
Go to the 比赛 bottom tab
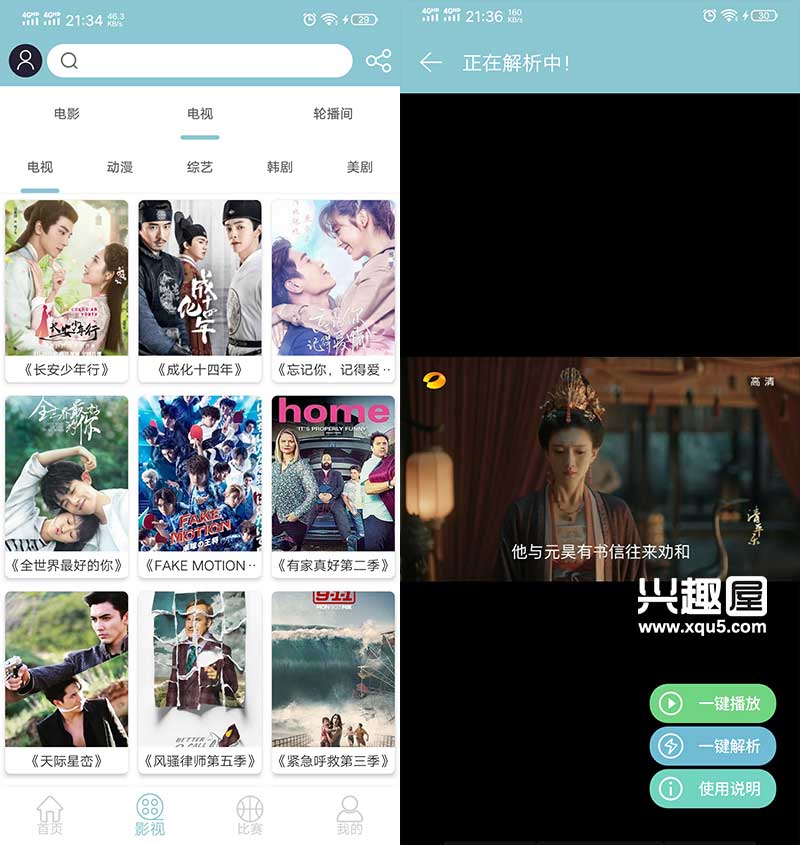coord(250,815)
